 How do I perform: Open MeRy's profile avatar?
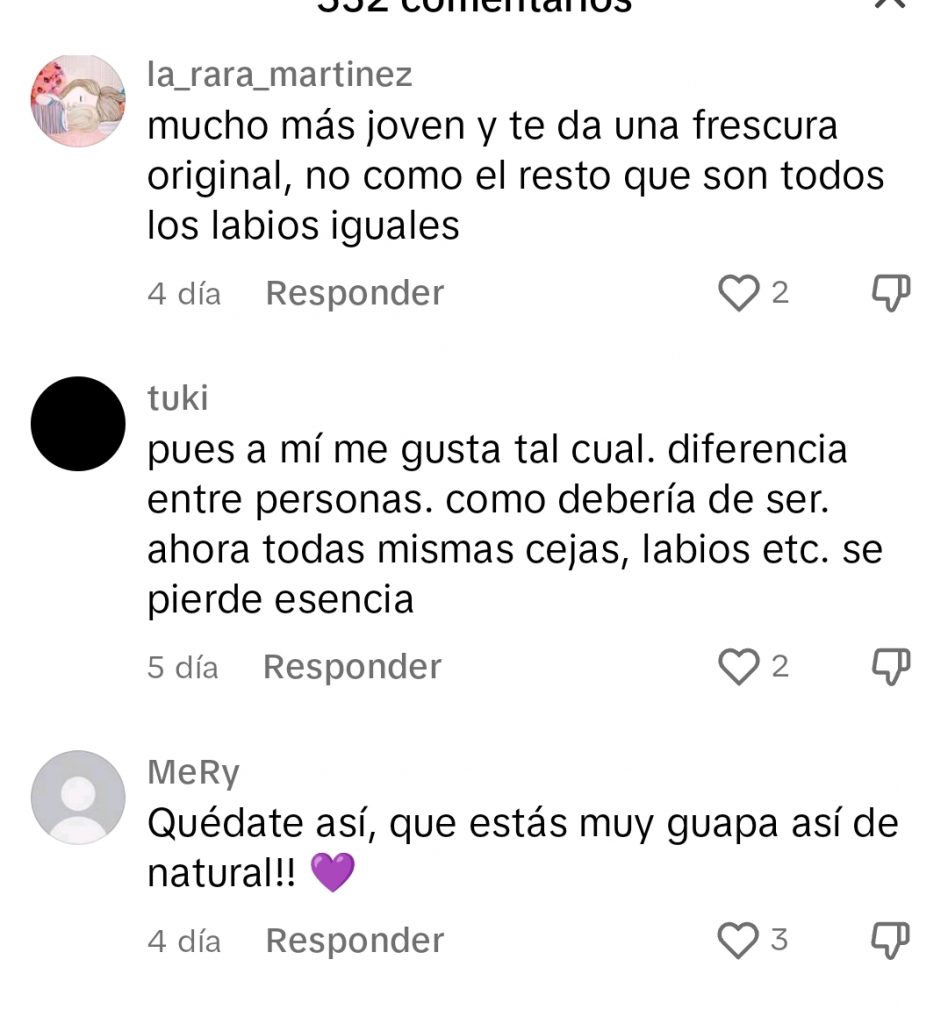[78, 797]
